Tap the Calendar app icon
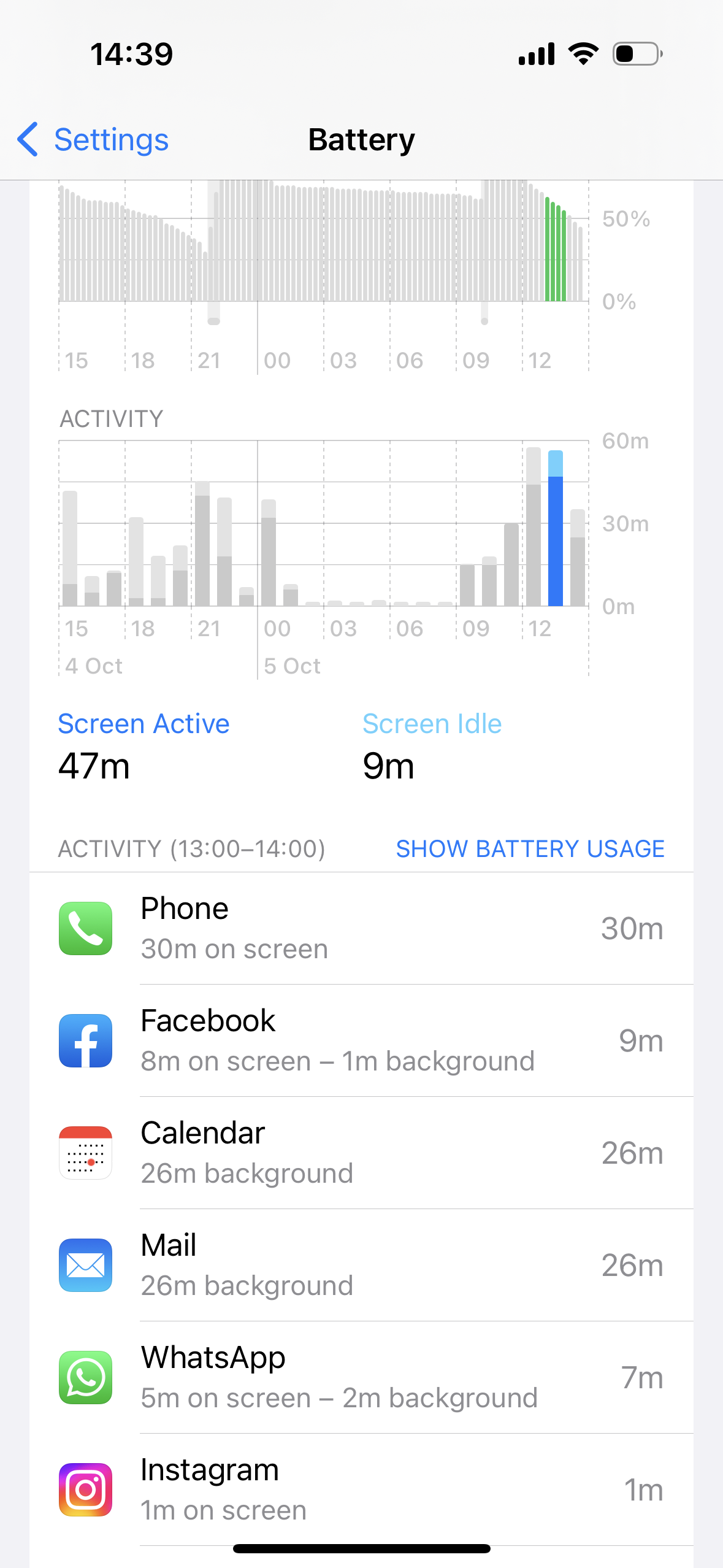 click(85, 1153)
